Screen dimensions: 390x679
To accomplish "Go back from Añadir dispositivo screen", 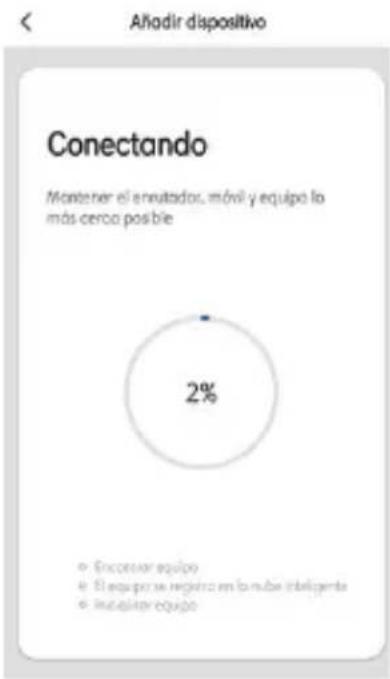I will point(26,22).
